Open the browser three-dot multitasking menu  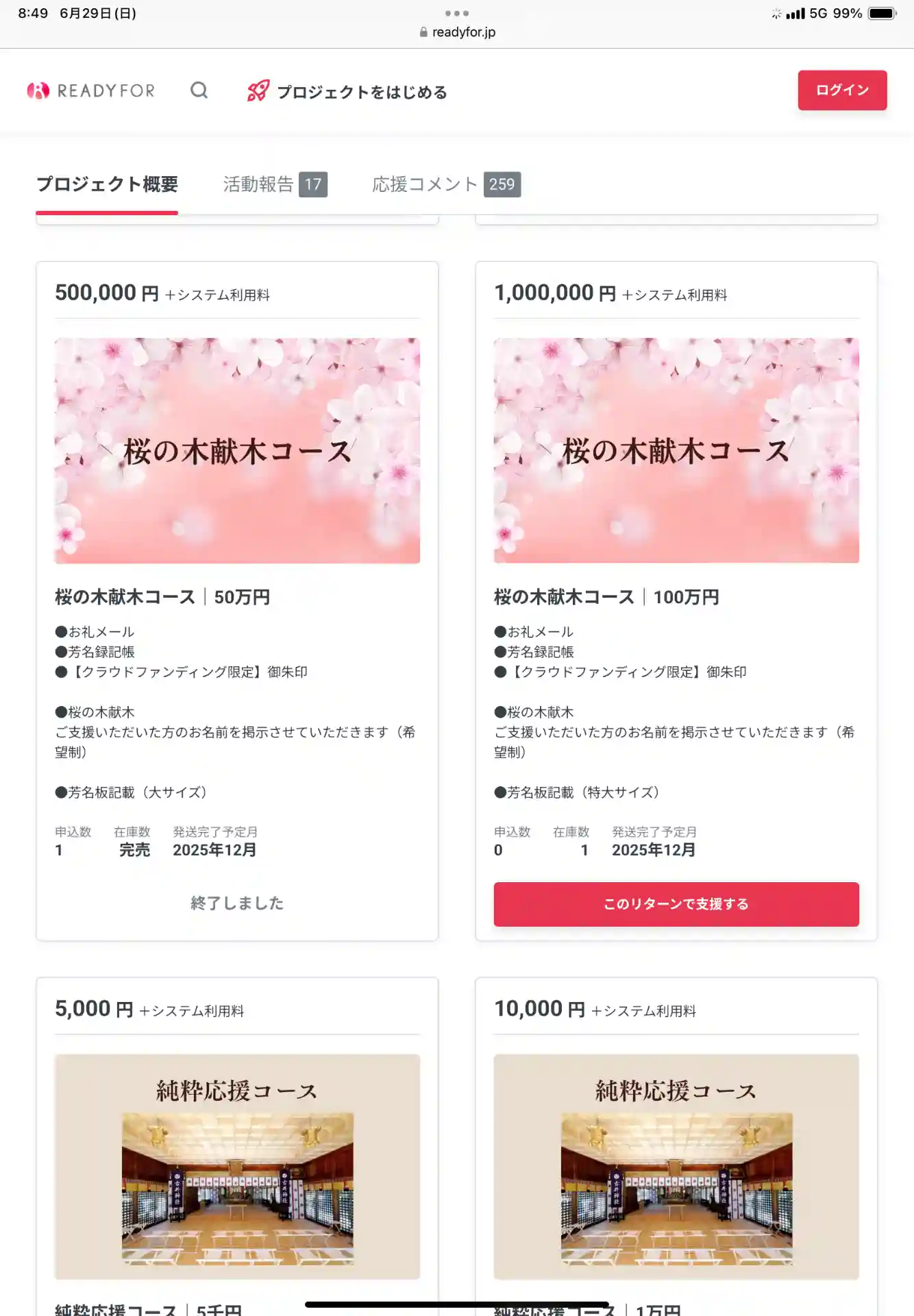click(x=457, y=13)
